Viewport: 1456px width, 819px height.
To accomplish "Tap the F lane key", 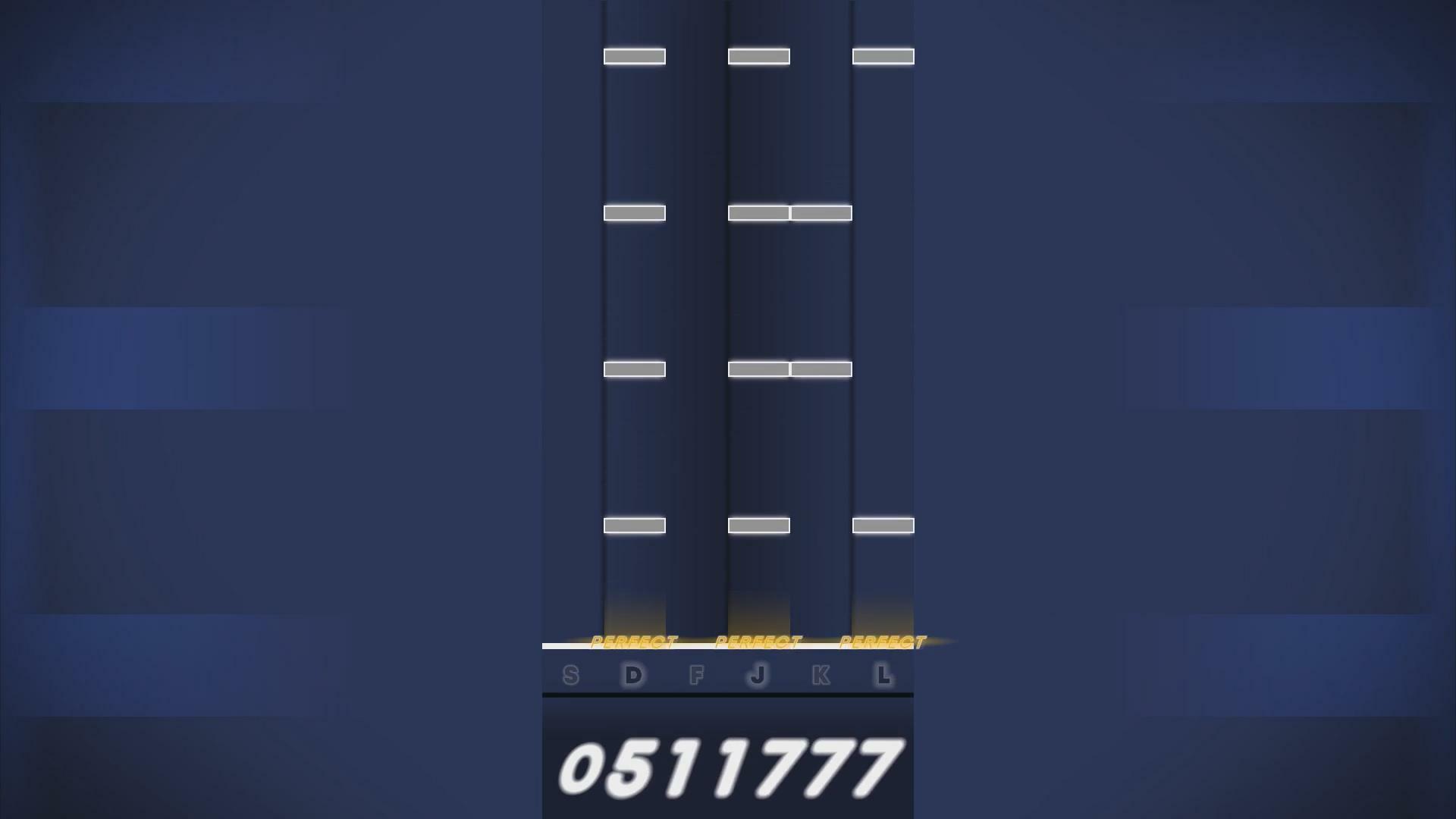I will (696, 674).
